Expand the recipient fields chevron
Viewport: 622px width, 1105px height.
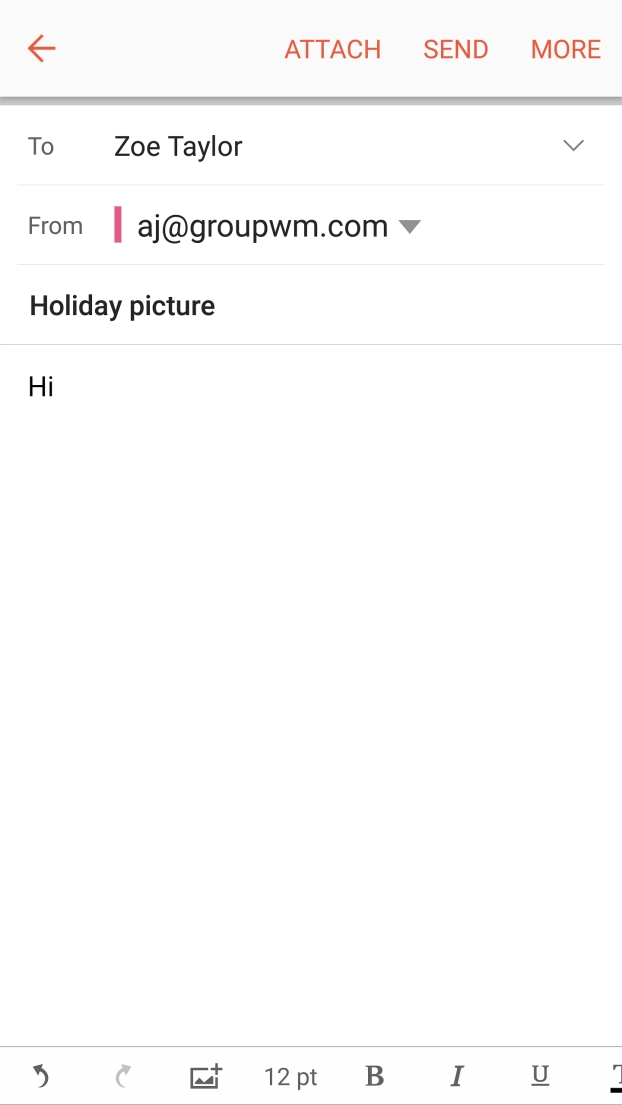click(x=573, y=146)
